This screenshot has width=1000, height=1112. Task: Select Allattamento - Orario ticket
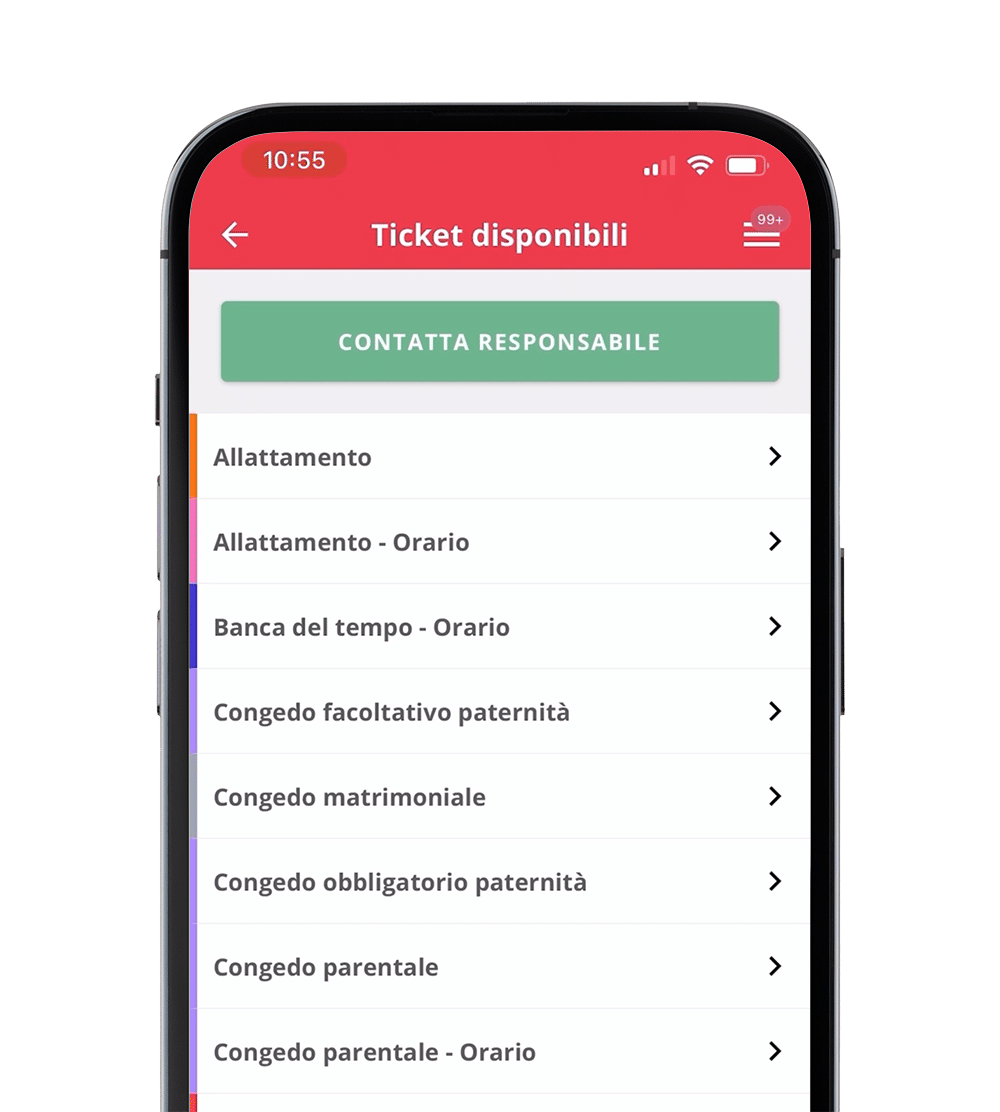tap(499, 542)
